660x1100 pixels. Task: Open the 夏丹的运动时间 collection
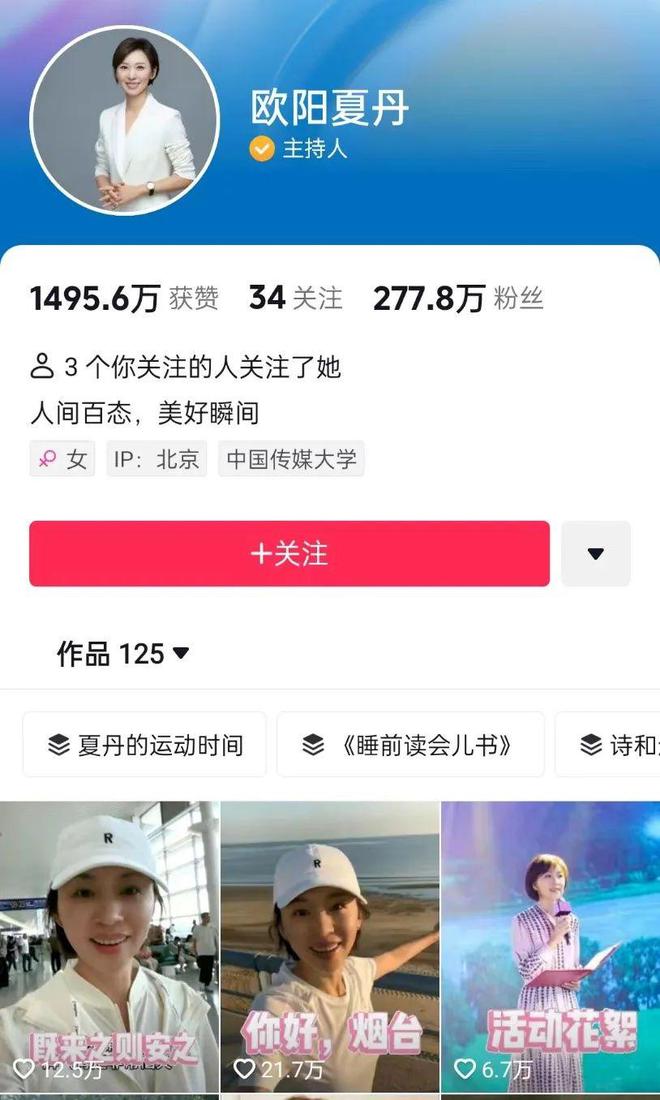(145, 744)
